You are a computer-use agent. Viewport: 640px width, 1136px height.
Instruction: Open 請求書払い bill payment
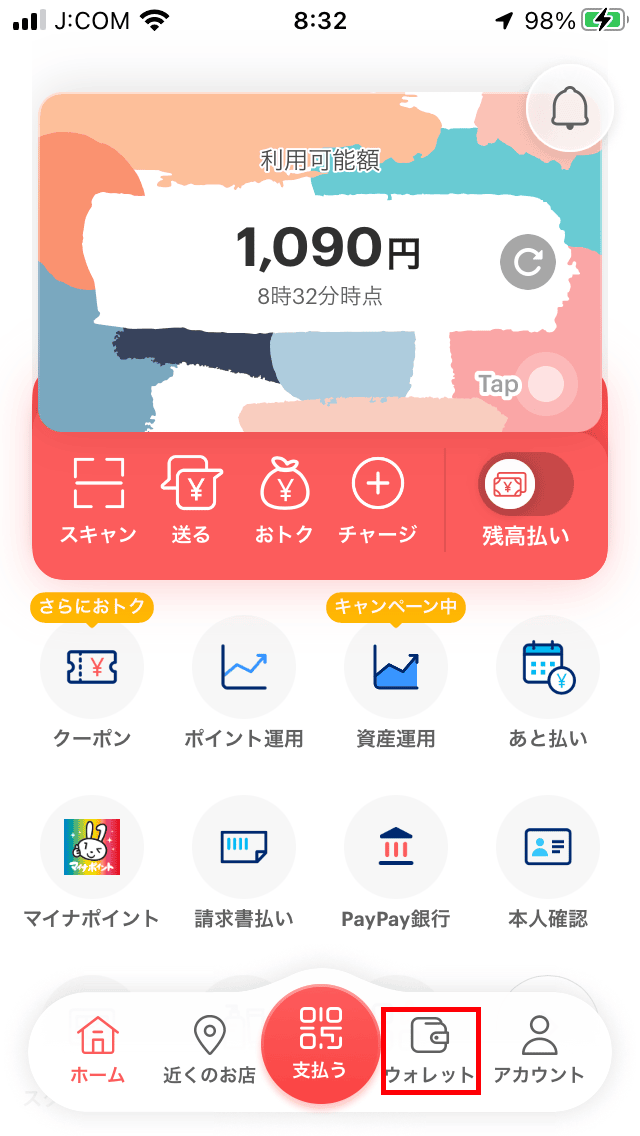pyautogui.click(x=244, y=864)
